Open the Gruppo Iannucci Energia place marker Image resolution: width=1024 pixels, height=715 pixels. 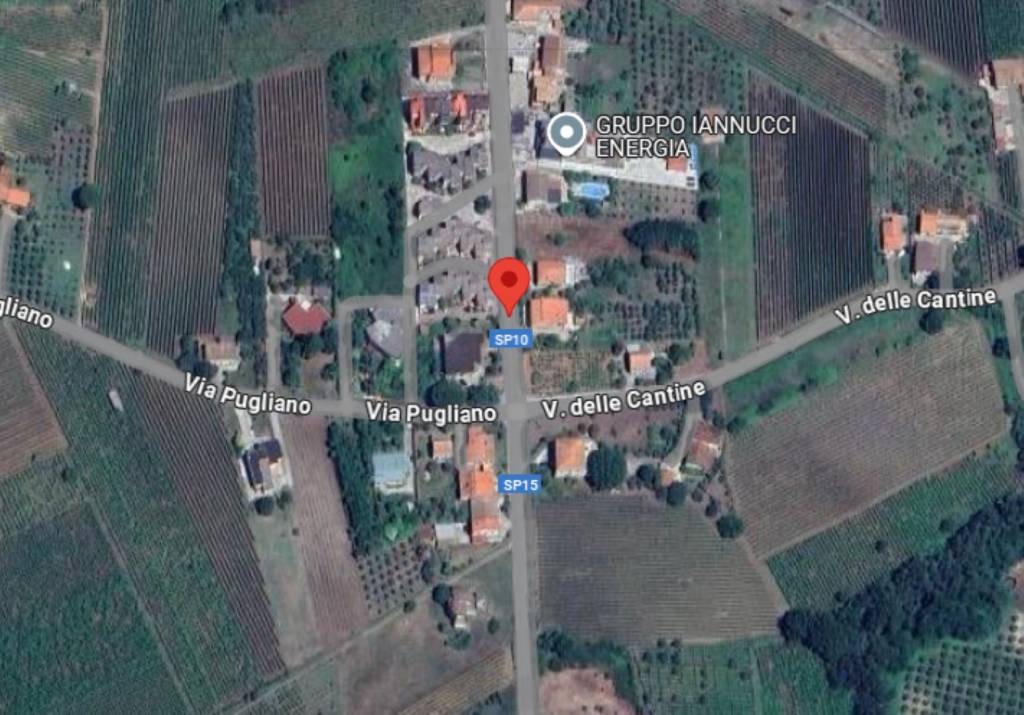[x=567, y=134]
